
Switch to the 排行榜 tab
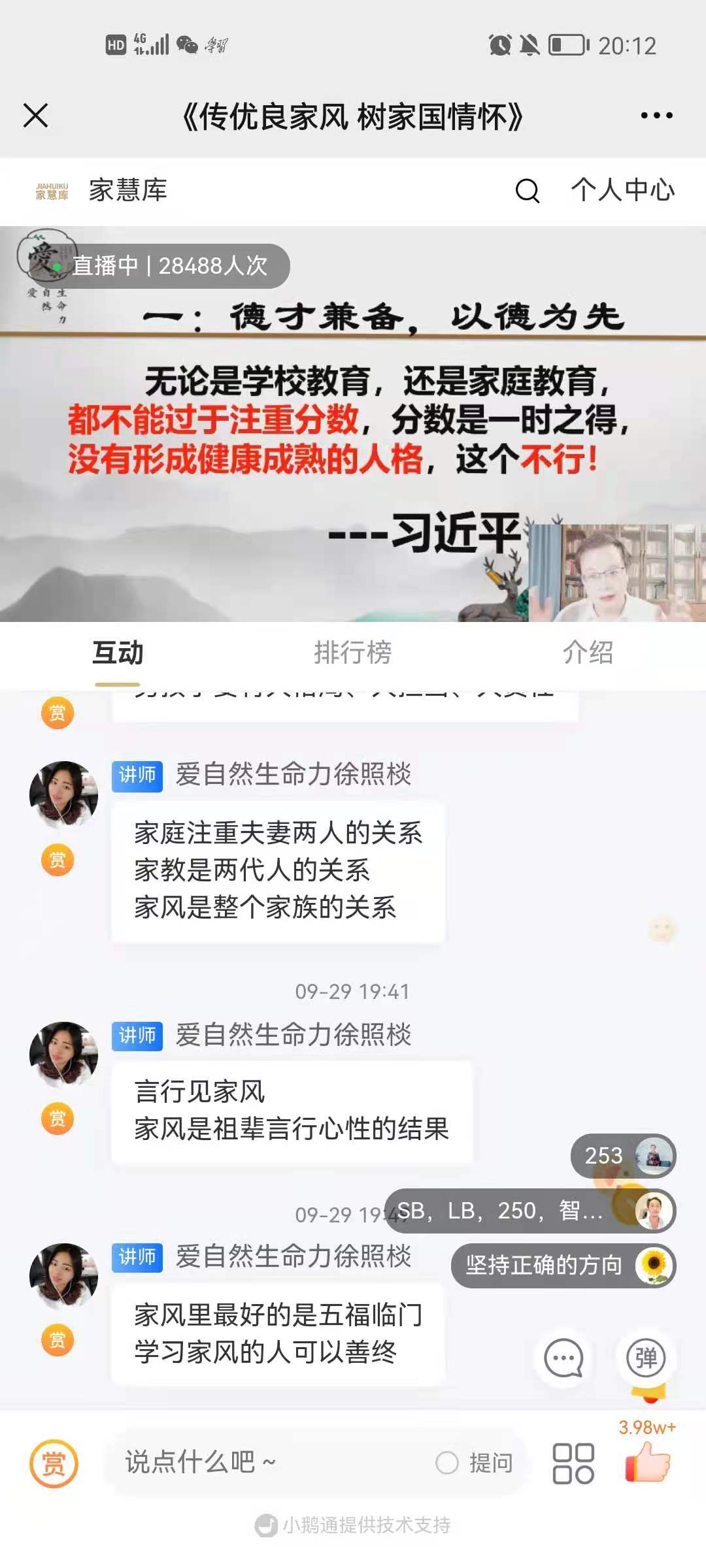(352, 652)
